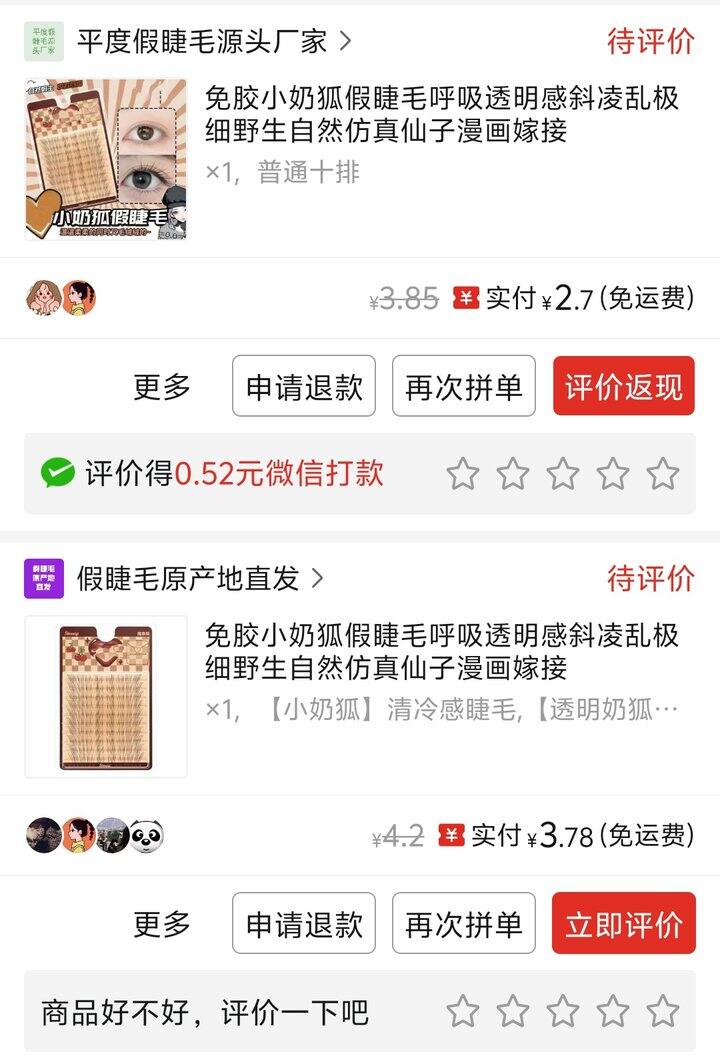Tap 评价返现 to review for cashback
Screen dimensions: 720x1064
[x=623, y=387]
